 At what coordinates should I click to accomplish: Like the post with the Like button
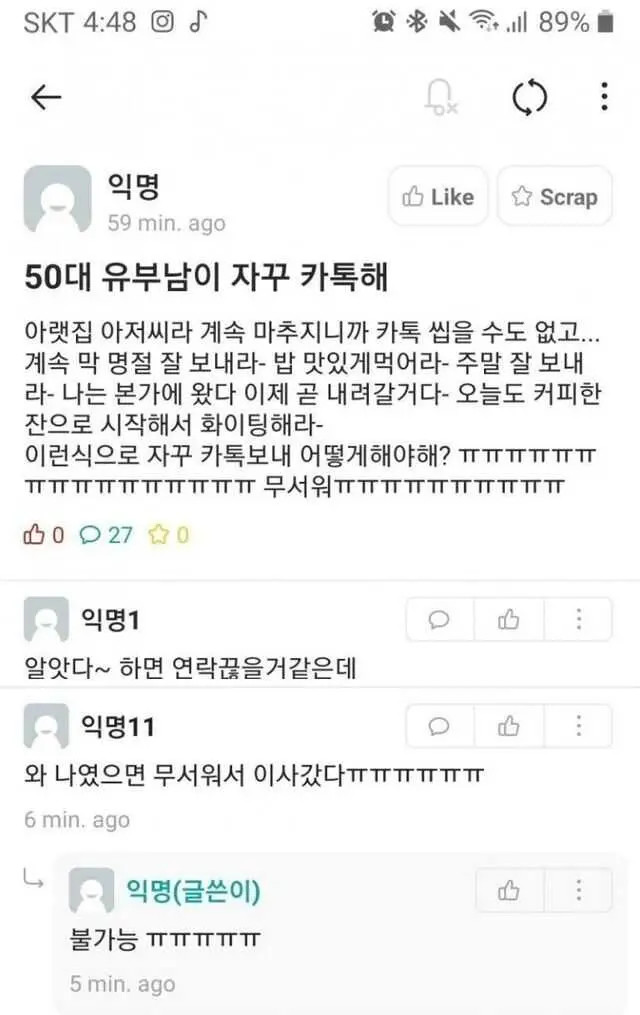coord(437,197)
